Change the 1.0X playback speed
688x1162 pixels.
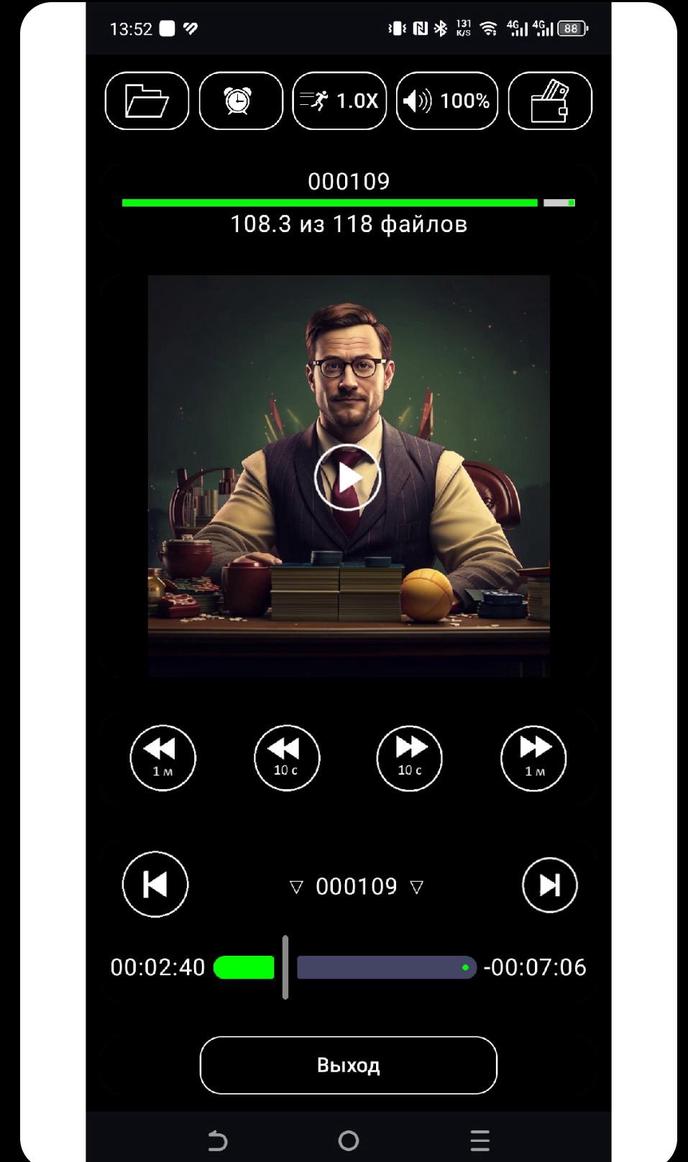339,101
